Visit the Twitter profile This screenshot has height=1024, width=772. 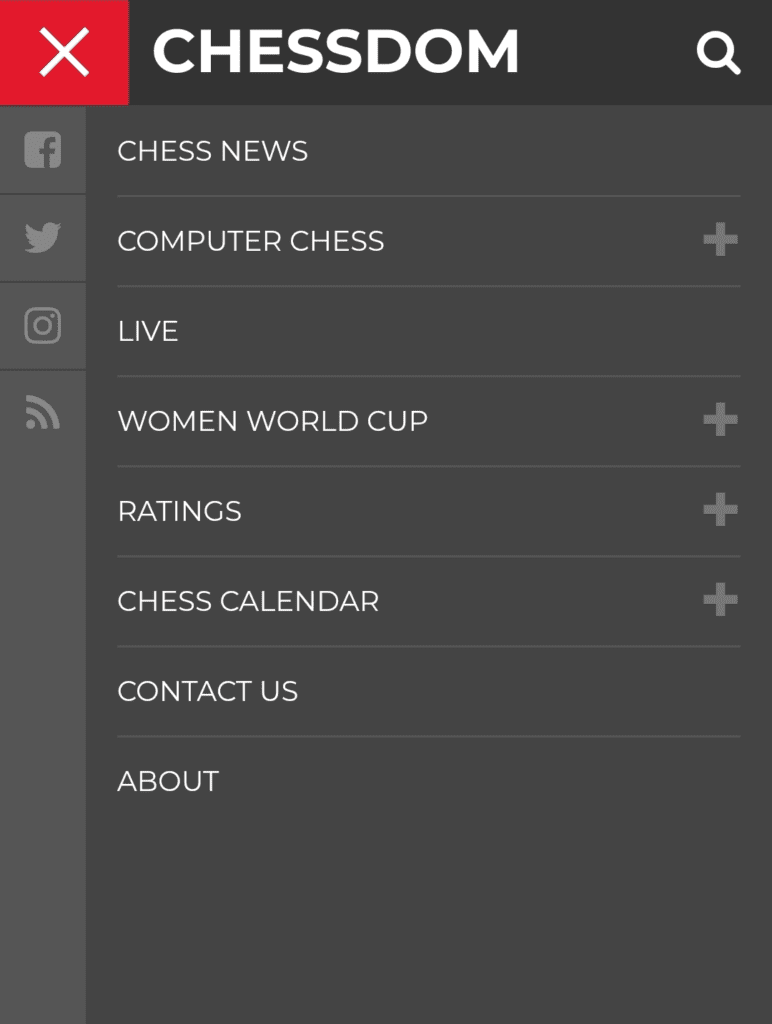tap(43, 238)
